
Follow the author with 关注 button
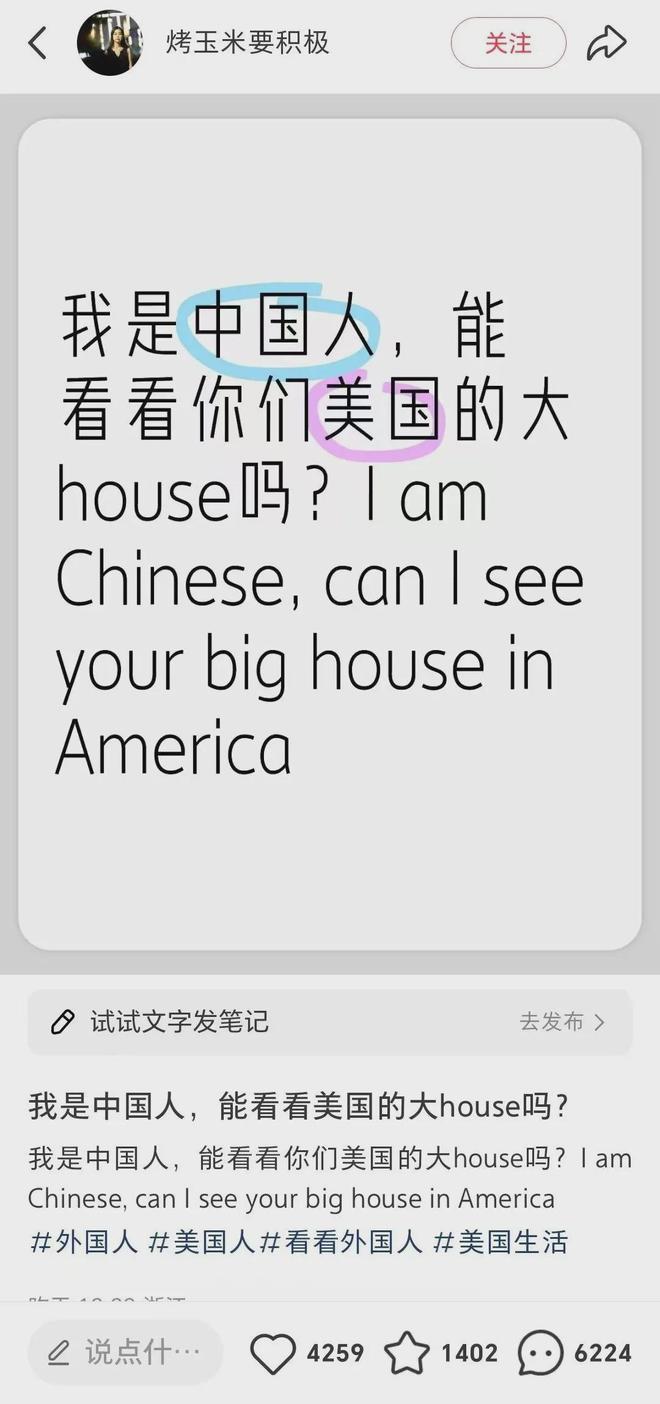[x=508, y=43]
